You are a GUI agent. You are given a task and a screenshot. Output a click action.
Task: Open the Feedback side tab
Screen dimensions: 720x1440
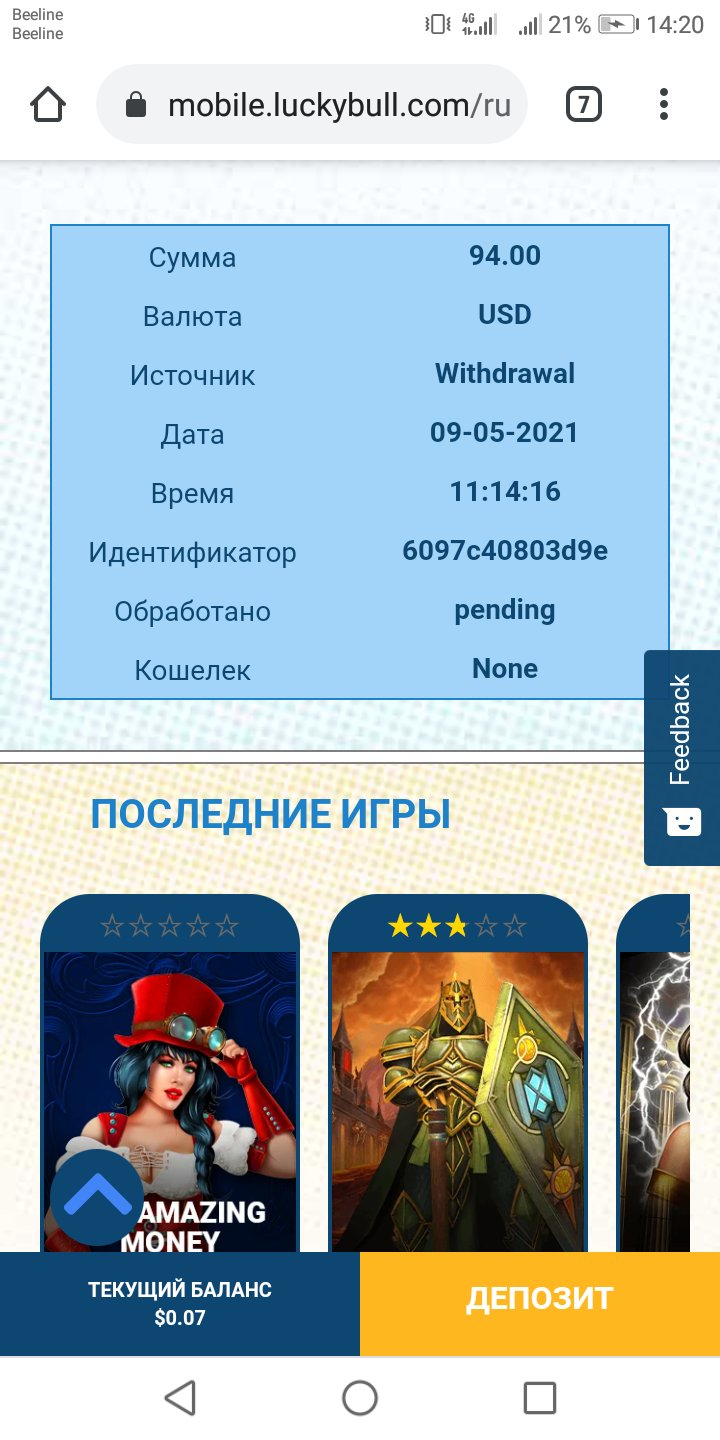point(682,757)
